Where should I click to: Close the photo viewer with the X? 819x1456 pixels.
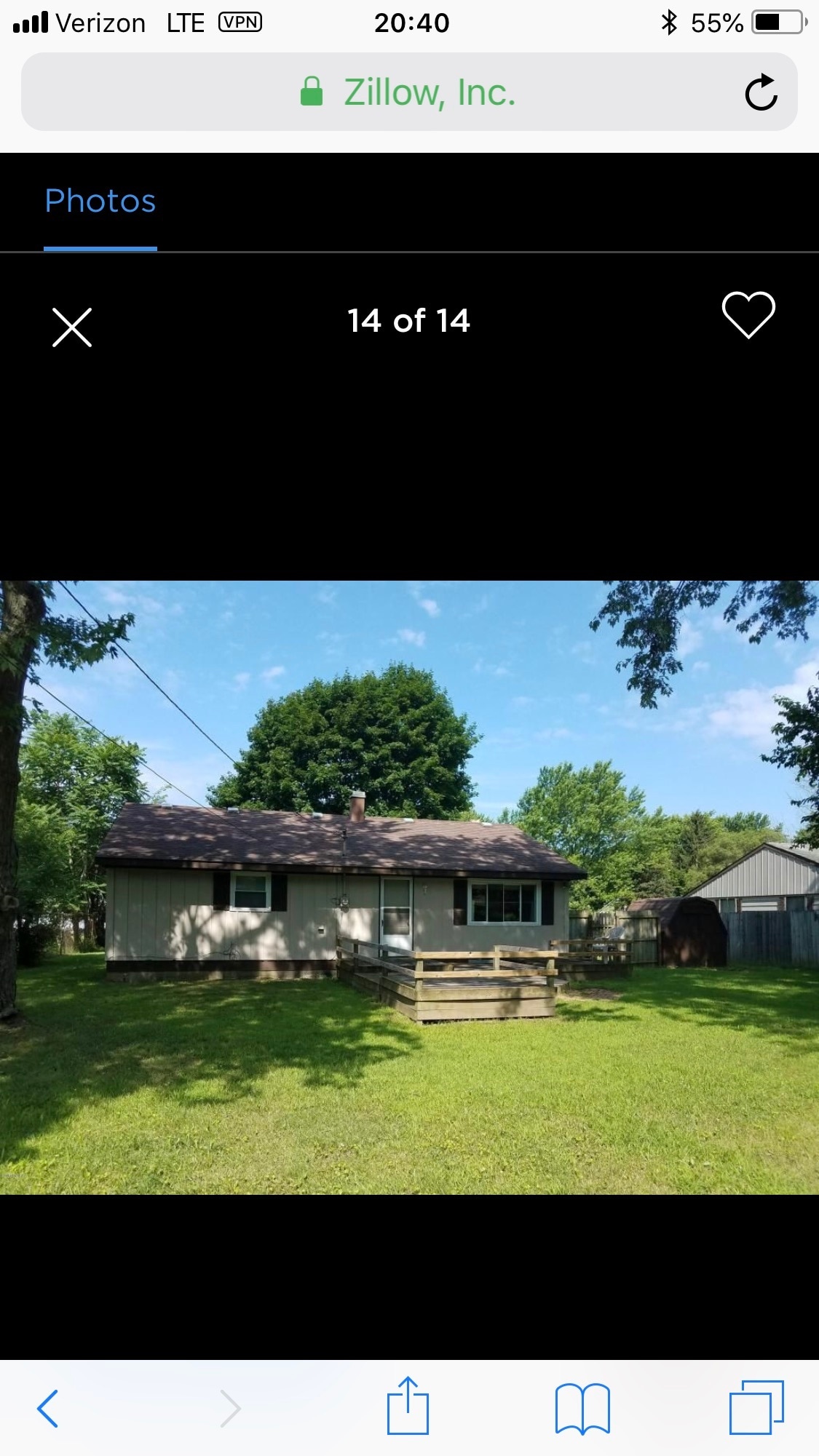(72, 327)
